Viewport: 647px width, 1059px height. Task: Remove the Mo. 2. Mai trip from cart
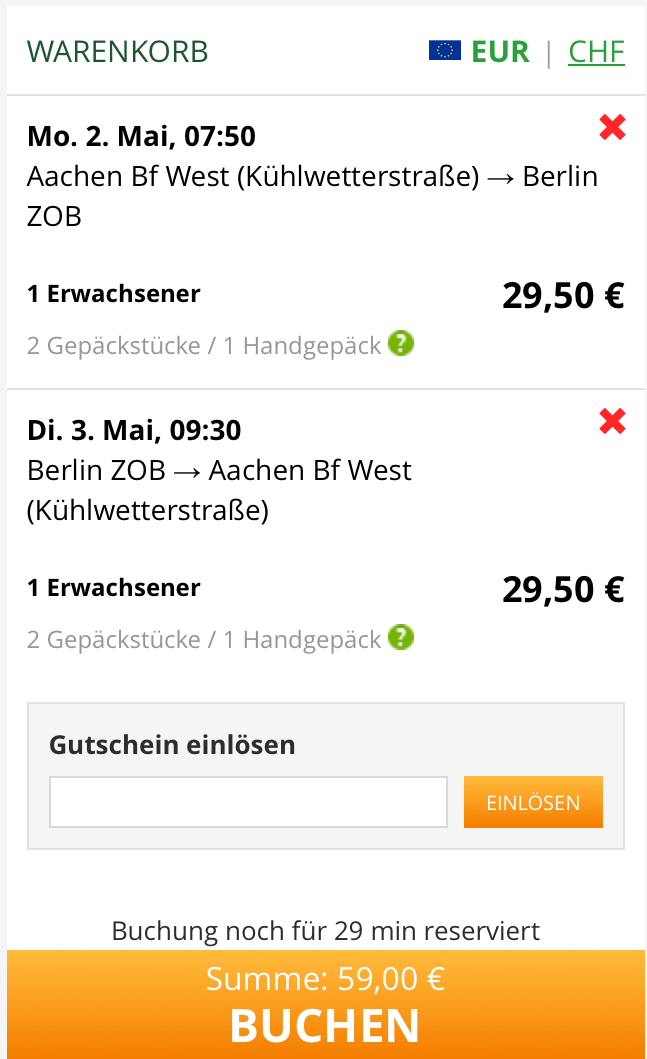[612, 127]
